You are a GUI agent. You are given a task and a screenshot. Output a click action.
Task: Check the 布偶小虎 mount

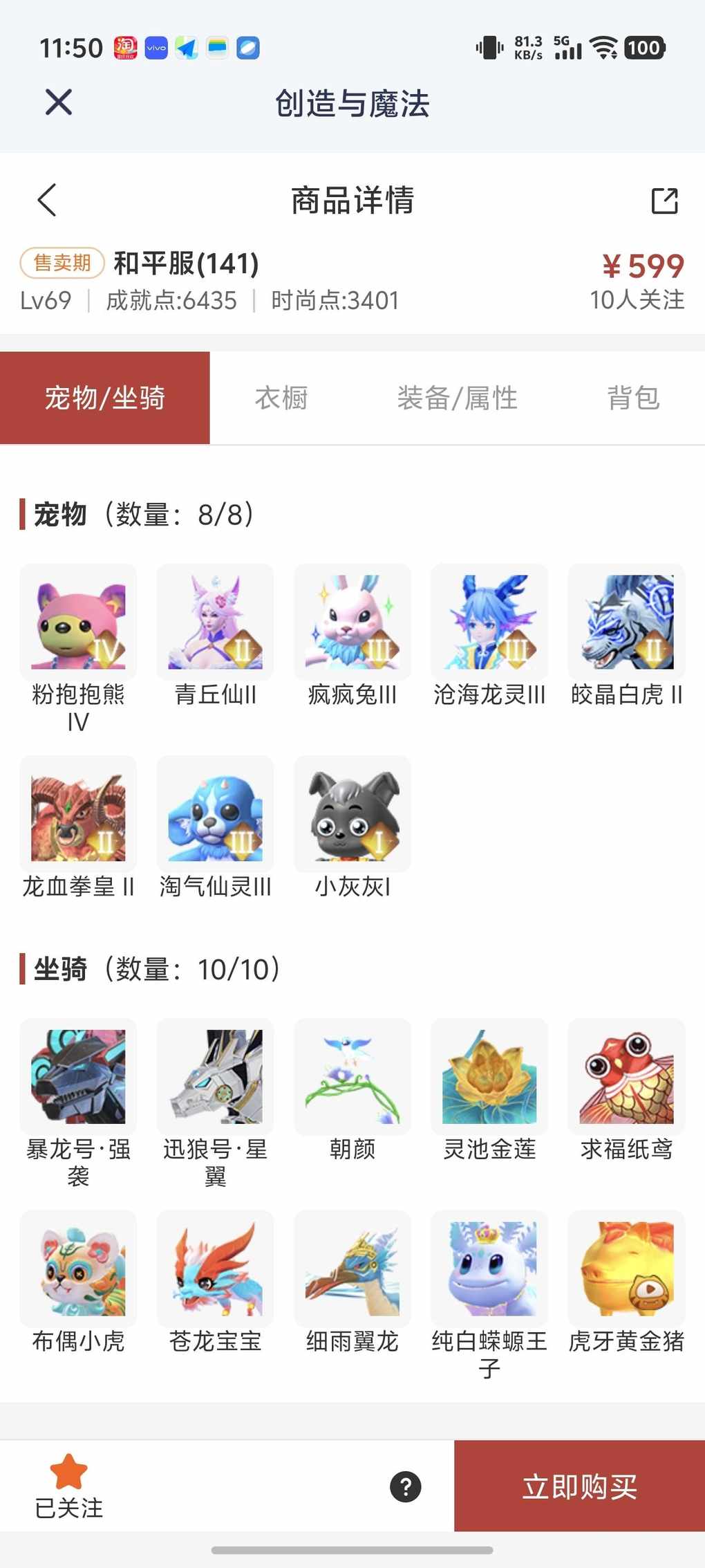pyautogui.click(x=78, y=1269)
